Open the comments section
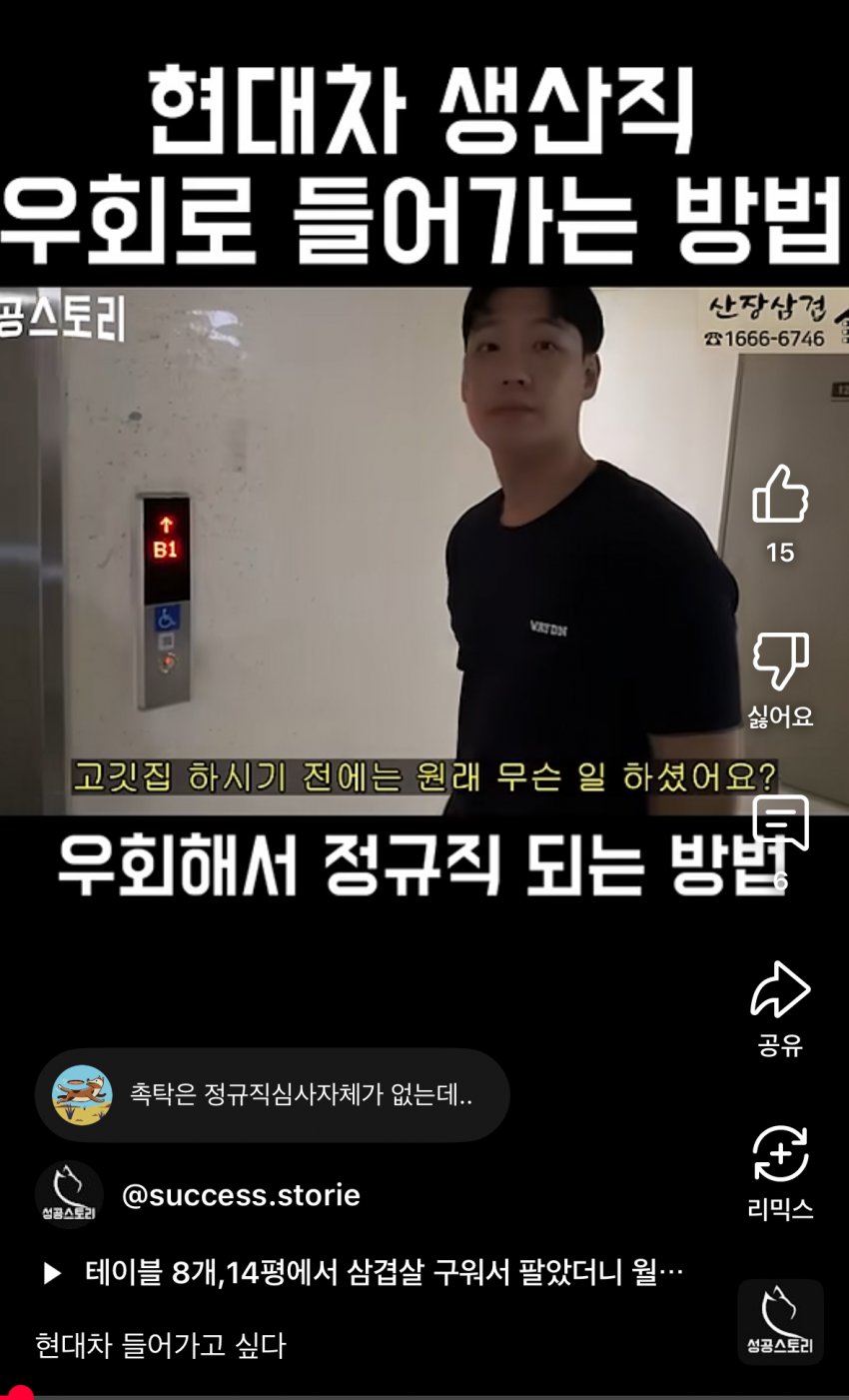Viewport: 849px width, 1400px height. pos(779,824)
